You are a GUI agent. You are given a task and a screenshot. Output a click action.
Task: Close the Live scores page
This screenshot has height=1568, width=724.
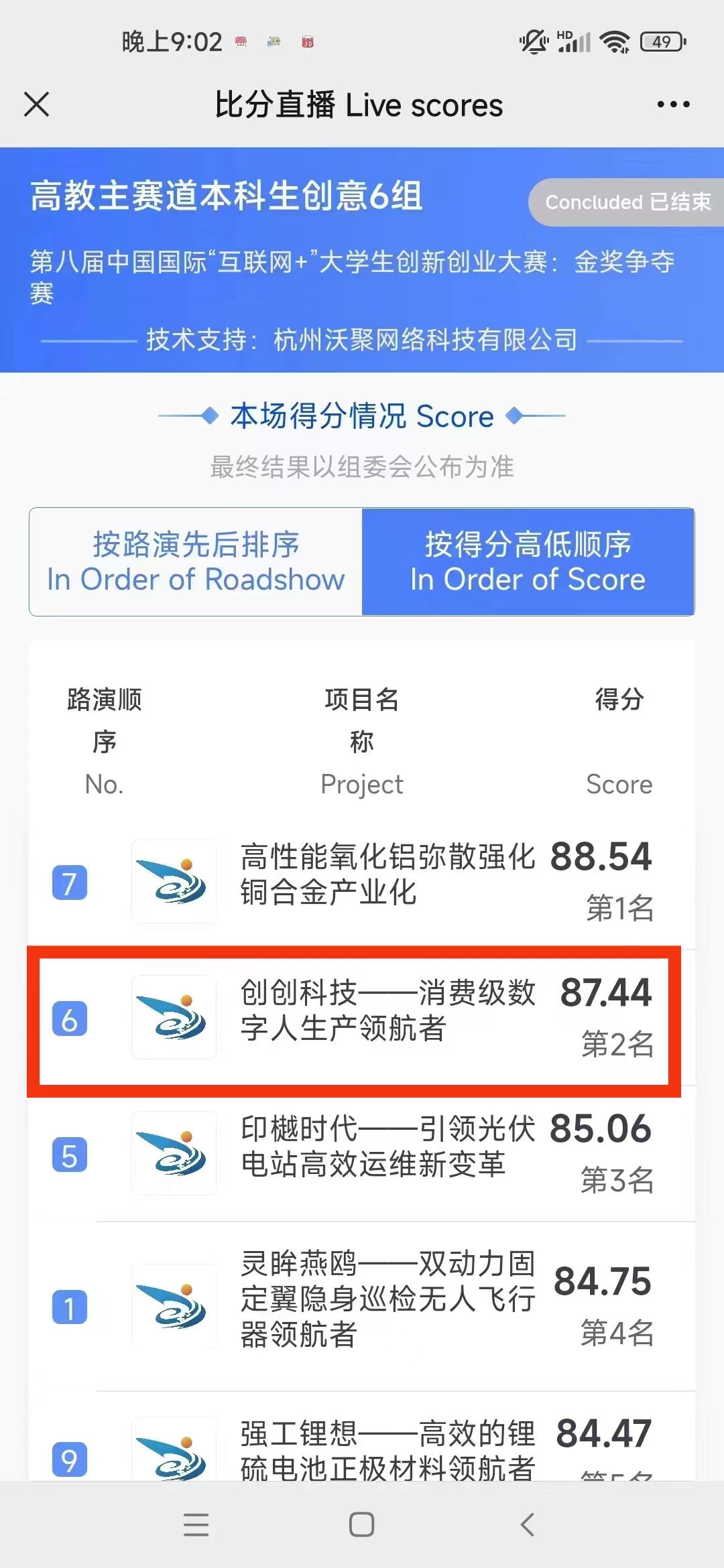click(x=37, y=105)
